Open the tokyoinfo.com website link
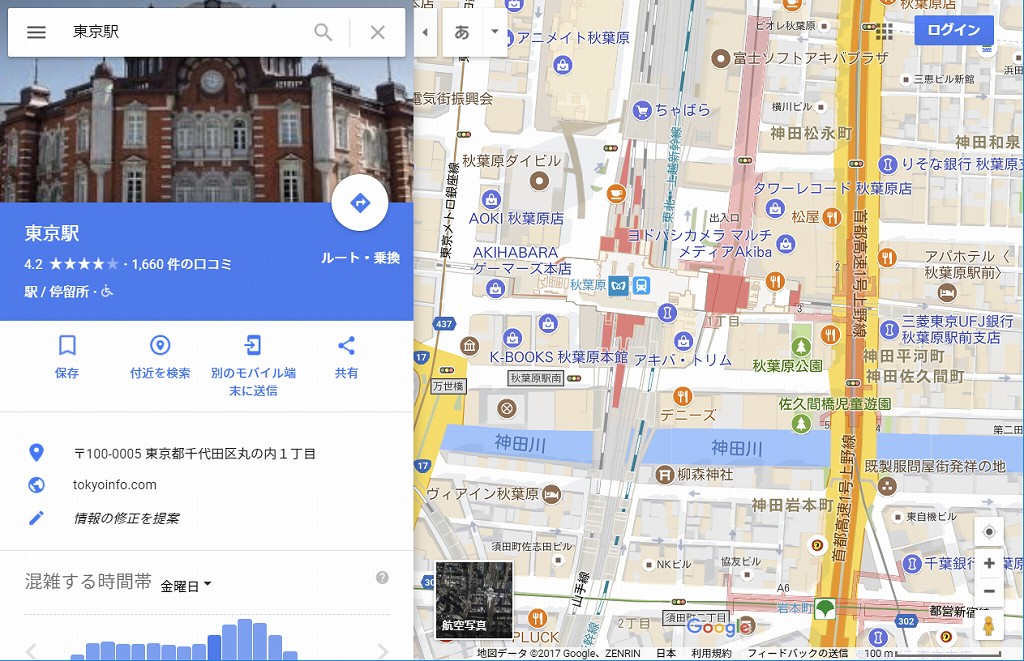1024x661 pixels. pos(115,485)
